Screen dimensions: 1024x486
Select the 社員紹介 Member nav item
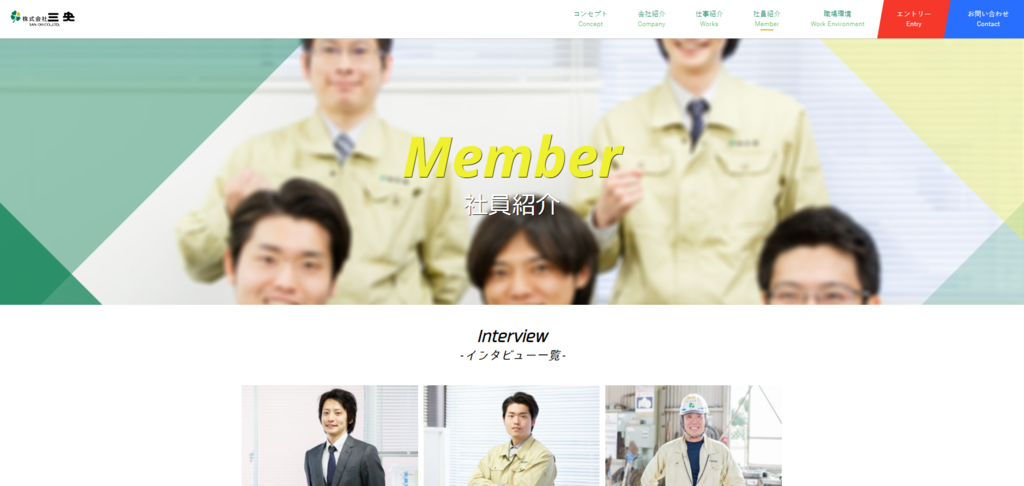tap(767, 18)
